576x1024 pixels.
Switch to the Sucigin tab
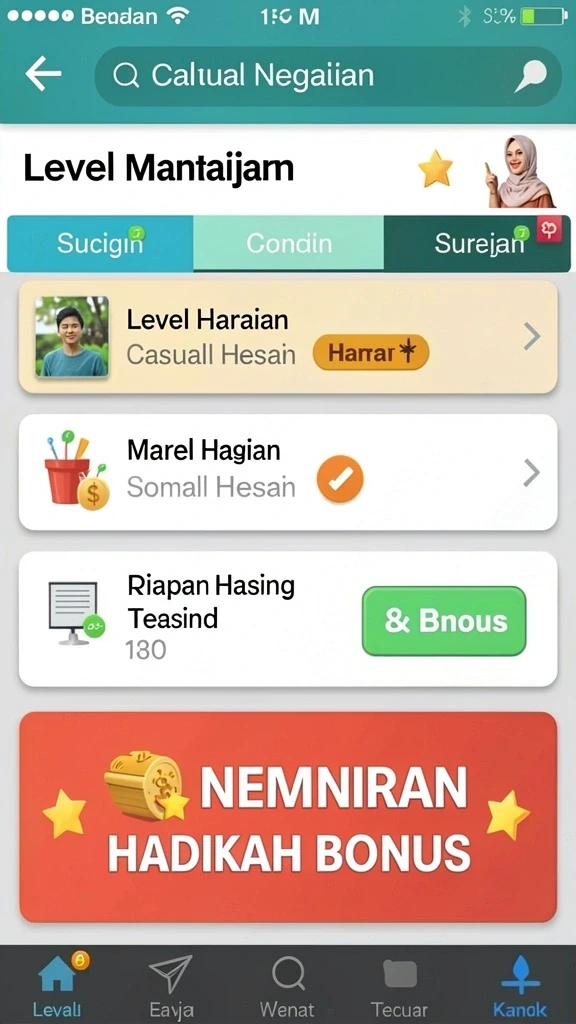click(100, 244)
